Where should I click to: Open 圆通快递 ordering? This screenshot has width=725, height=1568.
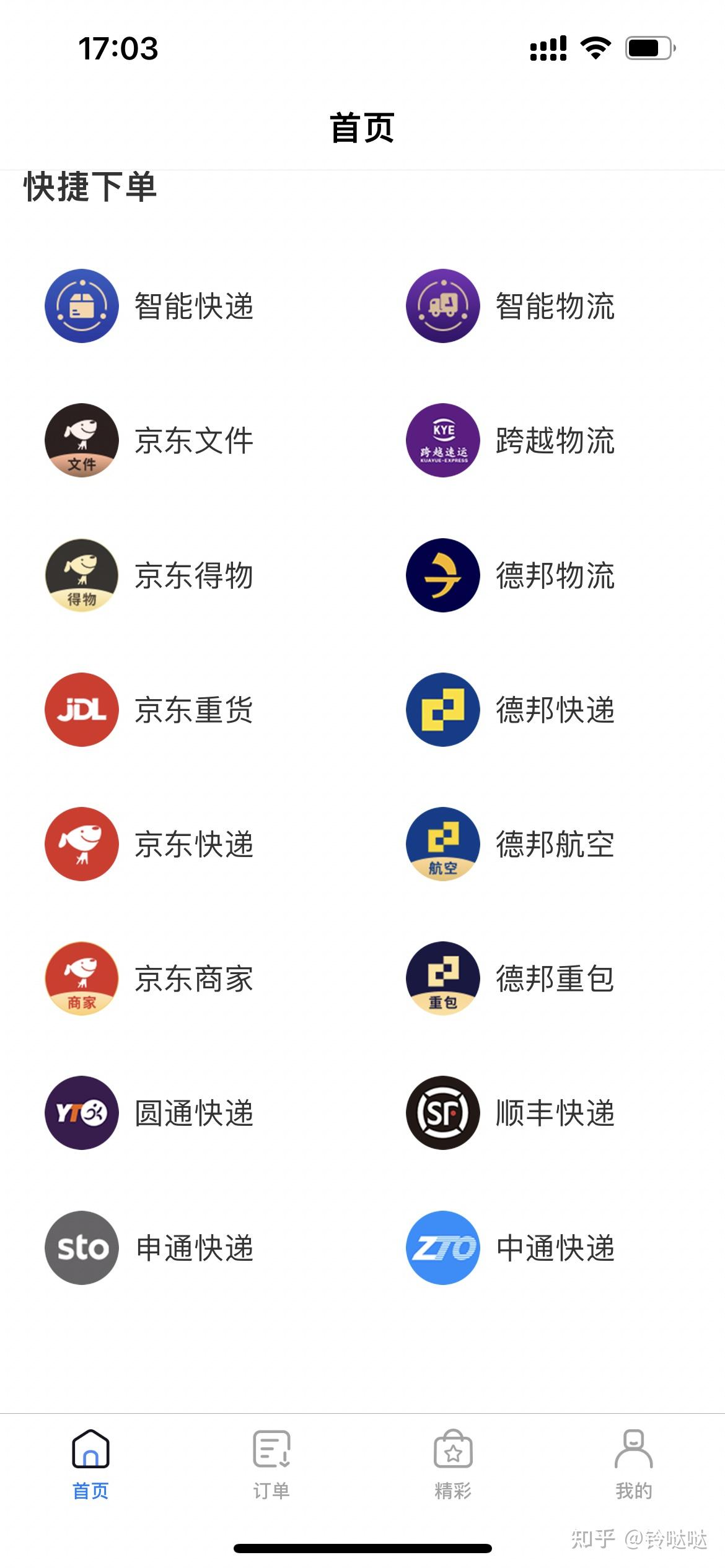pos(149,1113)
